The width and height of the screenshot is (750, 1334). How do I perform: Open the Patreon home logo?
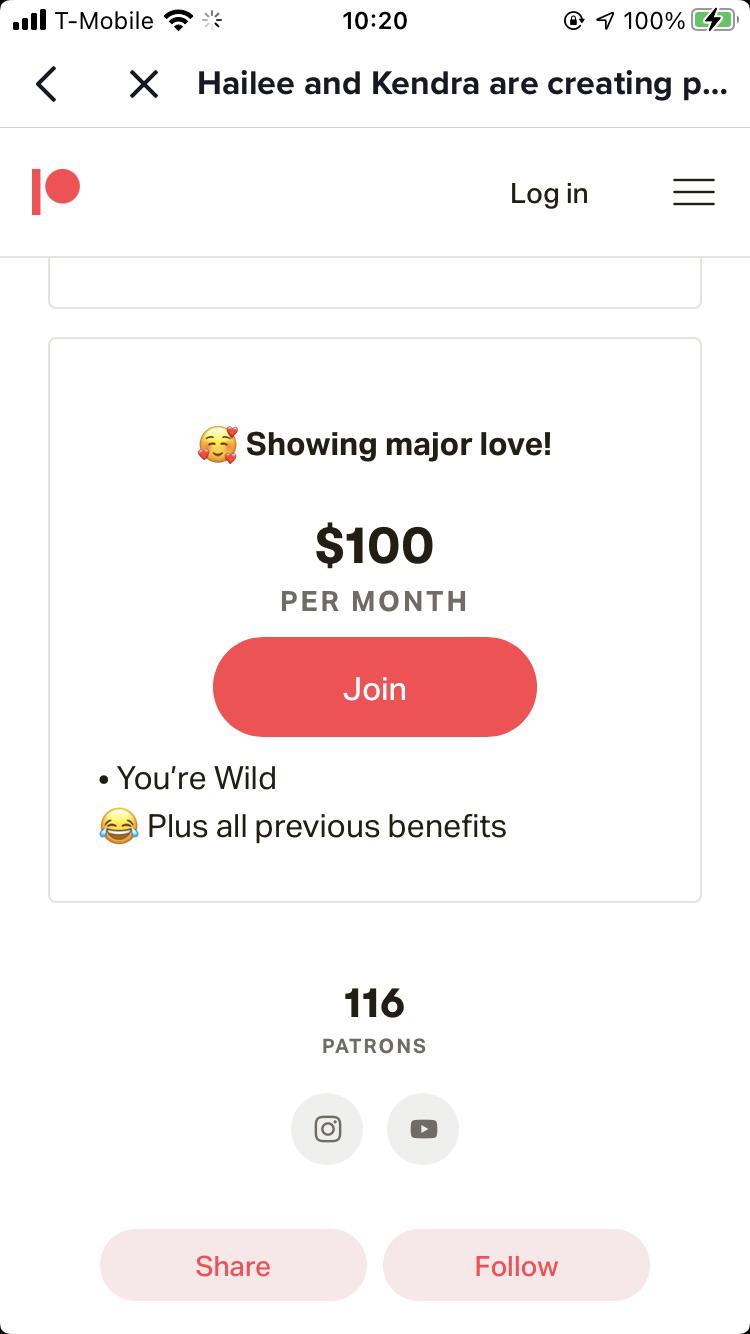pyautogui.click(x=56, y=192)
